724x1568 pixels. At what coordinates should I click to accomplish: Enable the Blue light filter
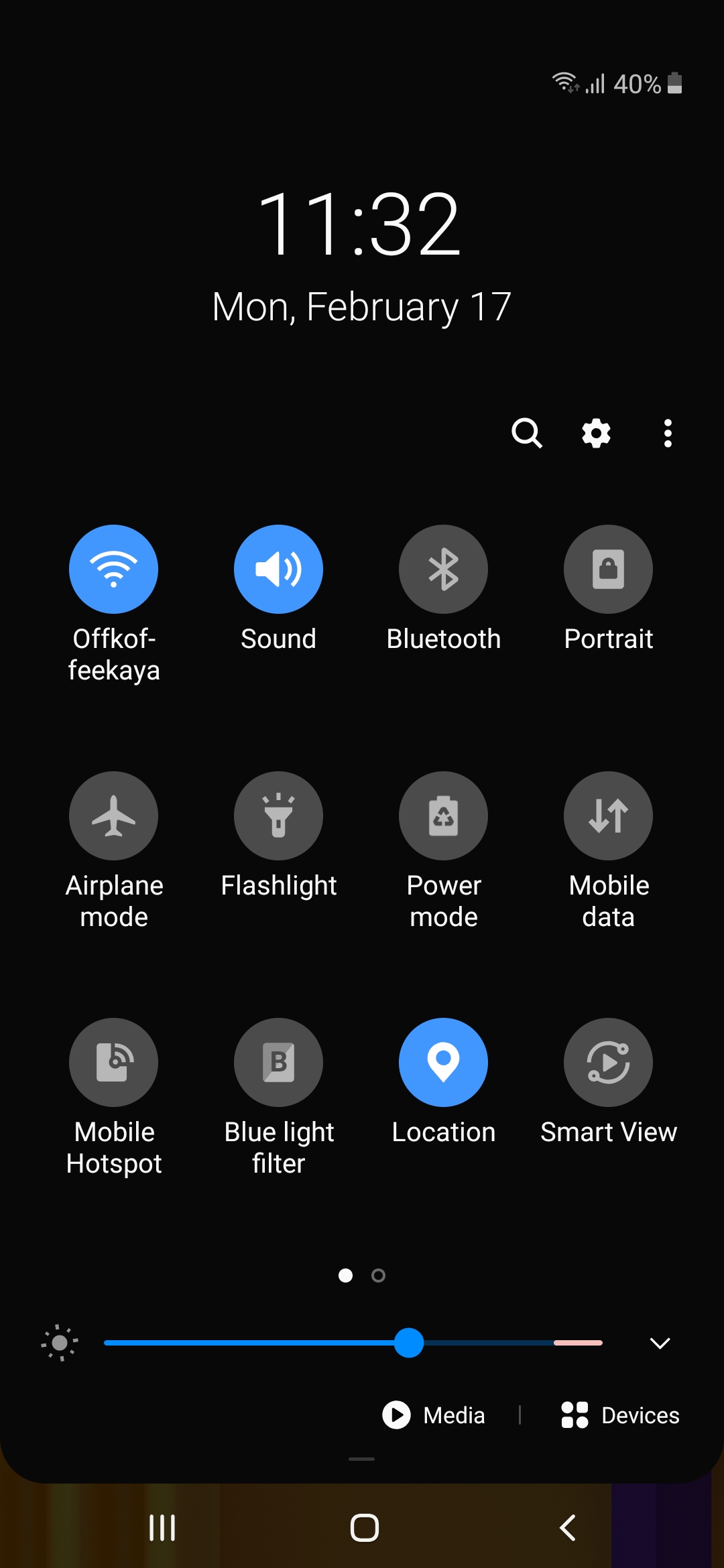[278, 1062]
